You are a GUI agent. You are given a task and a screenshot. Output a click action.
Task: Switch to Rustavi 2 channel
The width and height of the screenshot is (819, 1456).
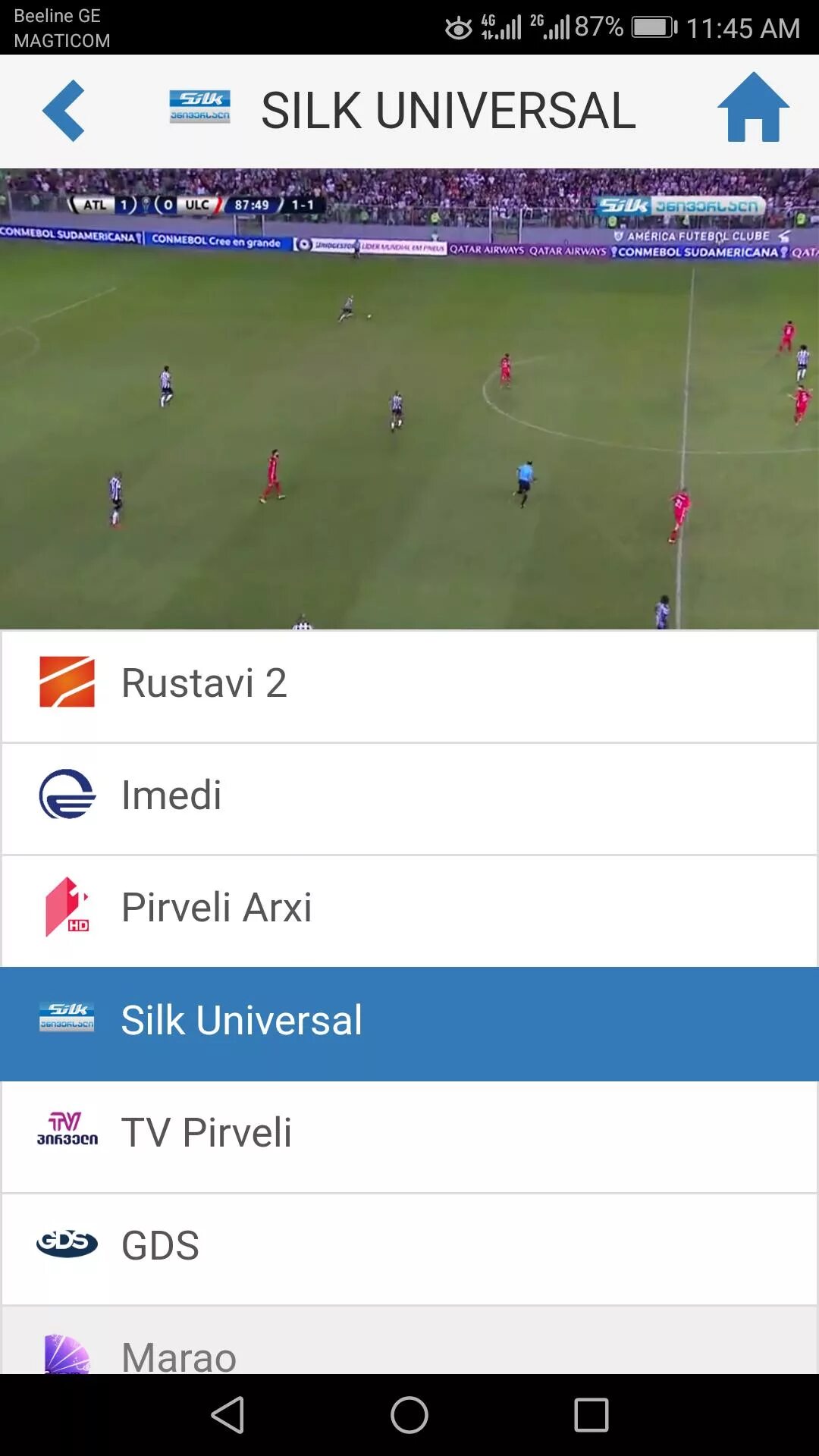click(x=409, y=684)
